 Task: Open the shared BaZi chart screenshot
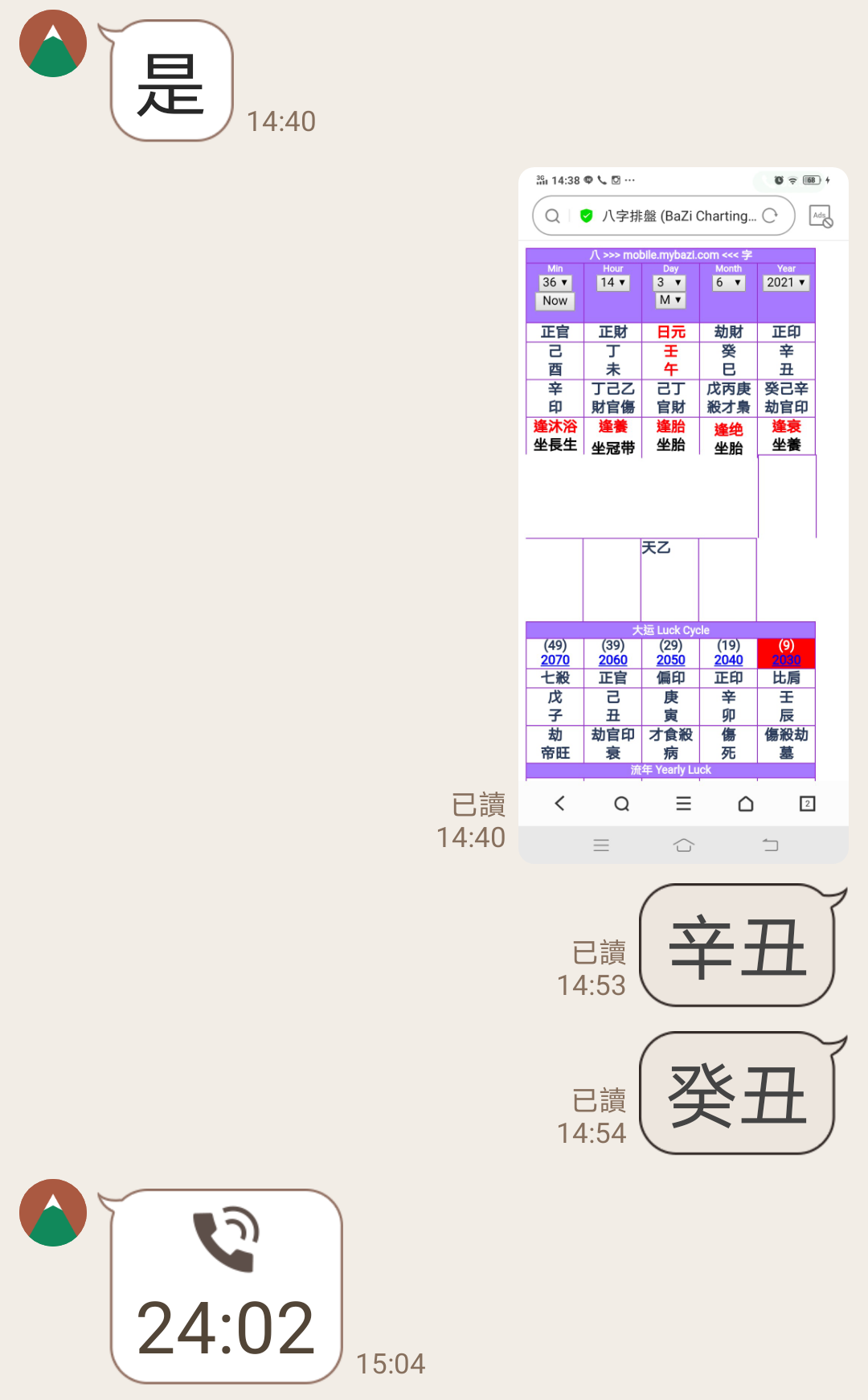click(x=683, y=514)
